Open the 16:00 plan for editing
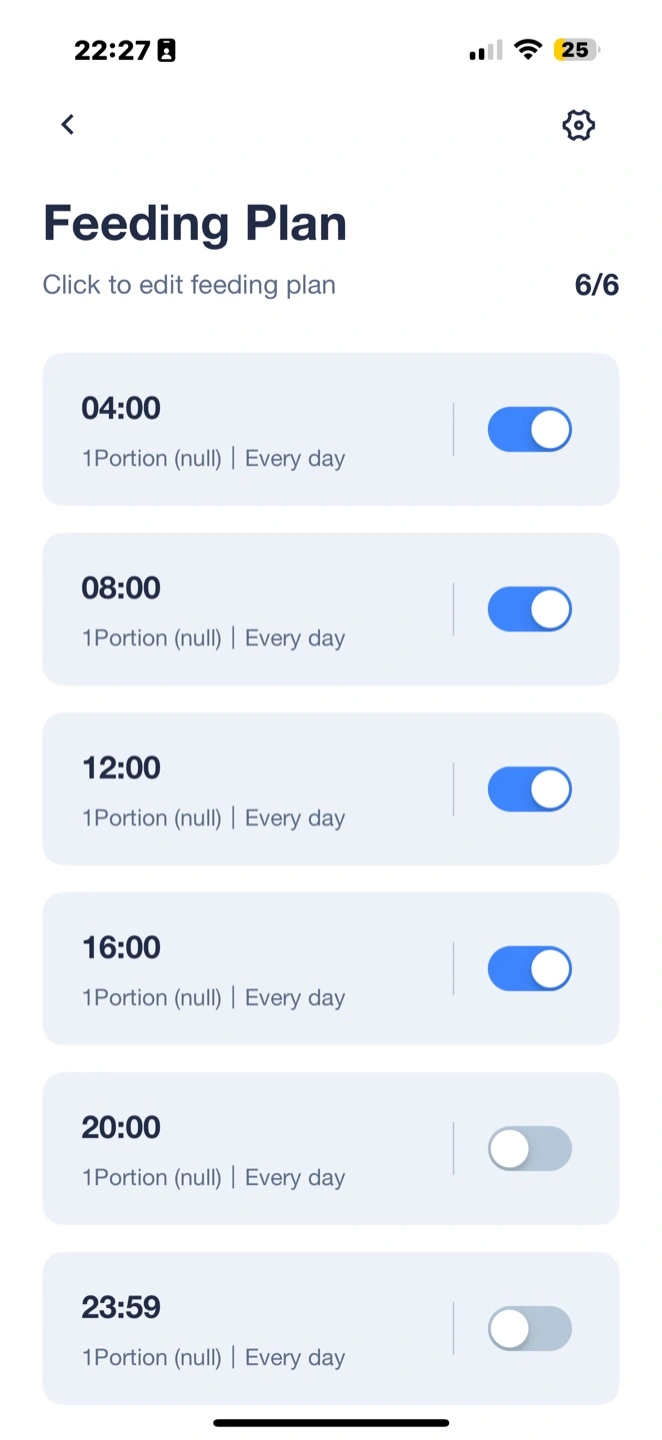Image resolution: width=662 pixels, height=1440 pixels. coord(247,969)
